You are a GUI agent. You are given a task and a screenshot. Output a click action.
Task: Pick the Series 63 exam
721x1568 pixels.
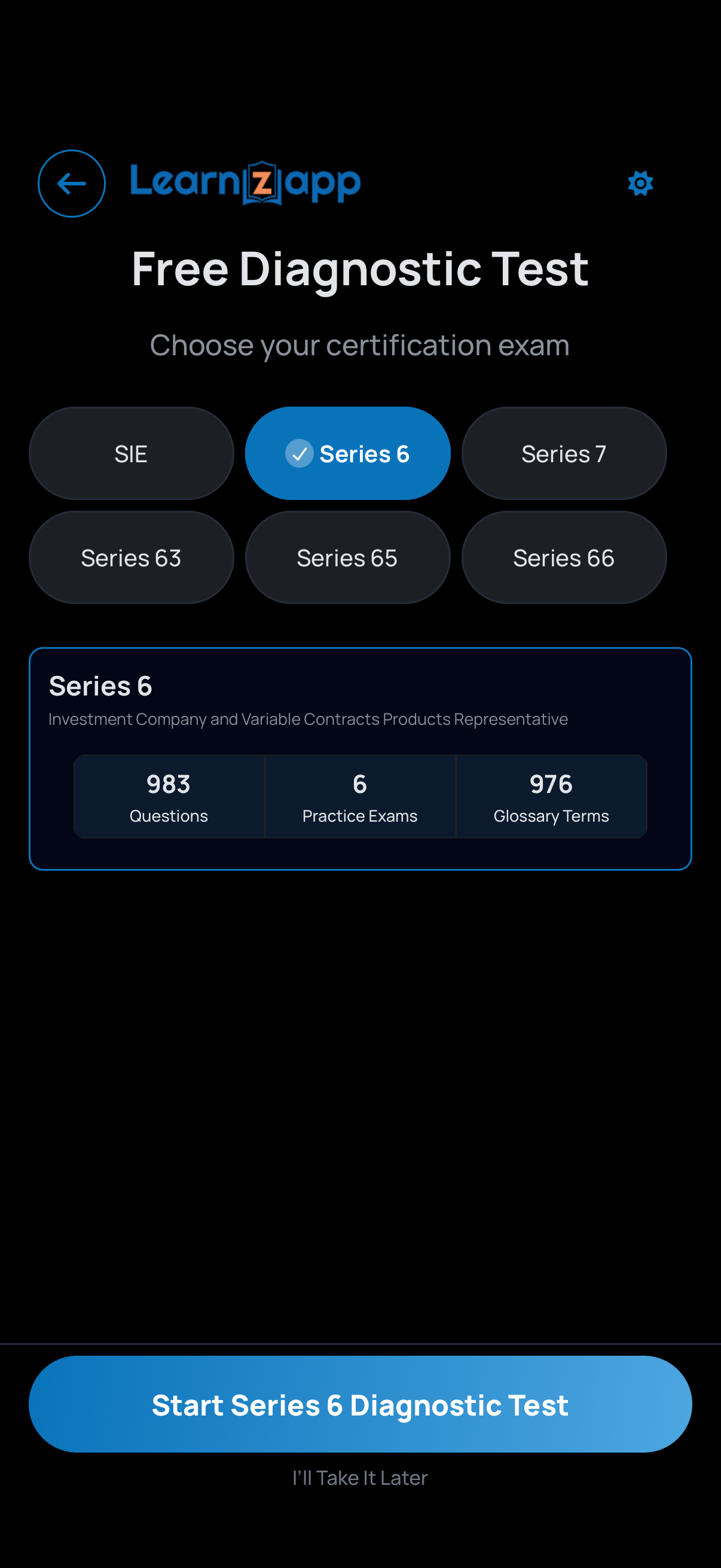[131, 557]
